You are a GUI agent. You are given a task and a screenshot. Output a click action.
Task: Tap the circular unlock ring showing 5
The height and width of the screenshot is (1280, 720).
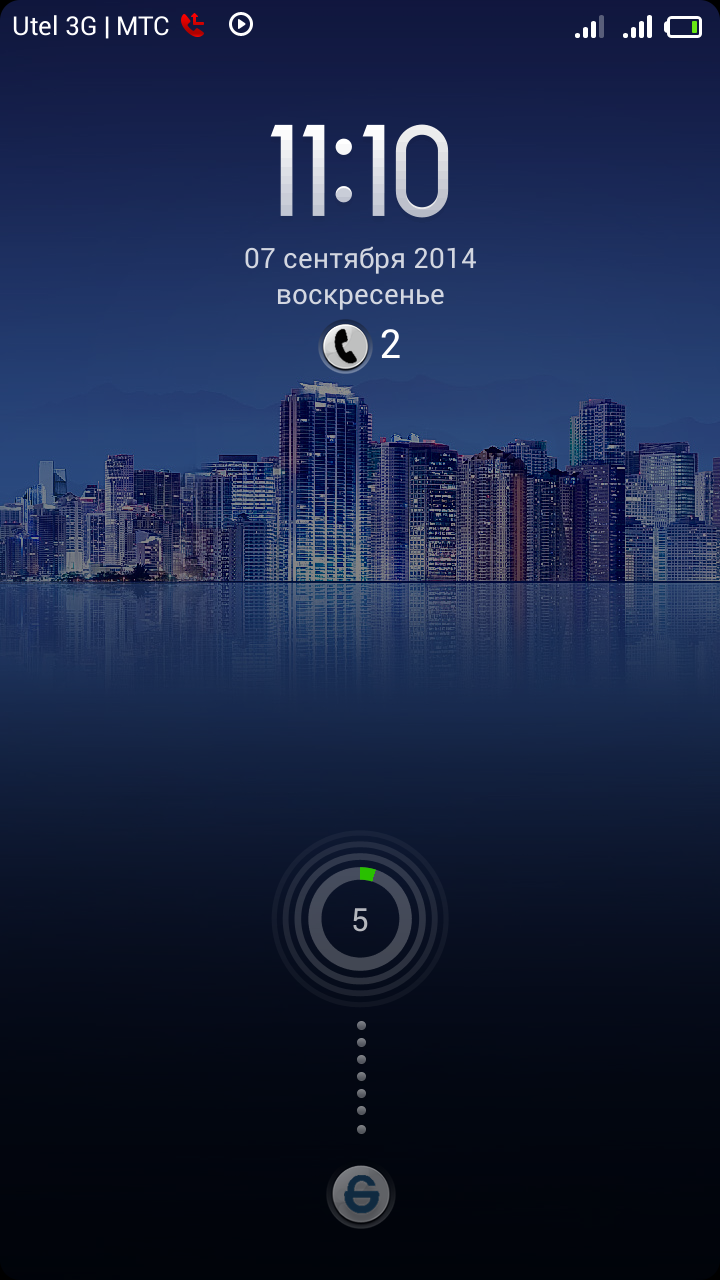tap(360, 919)
